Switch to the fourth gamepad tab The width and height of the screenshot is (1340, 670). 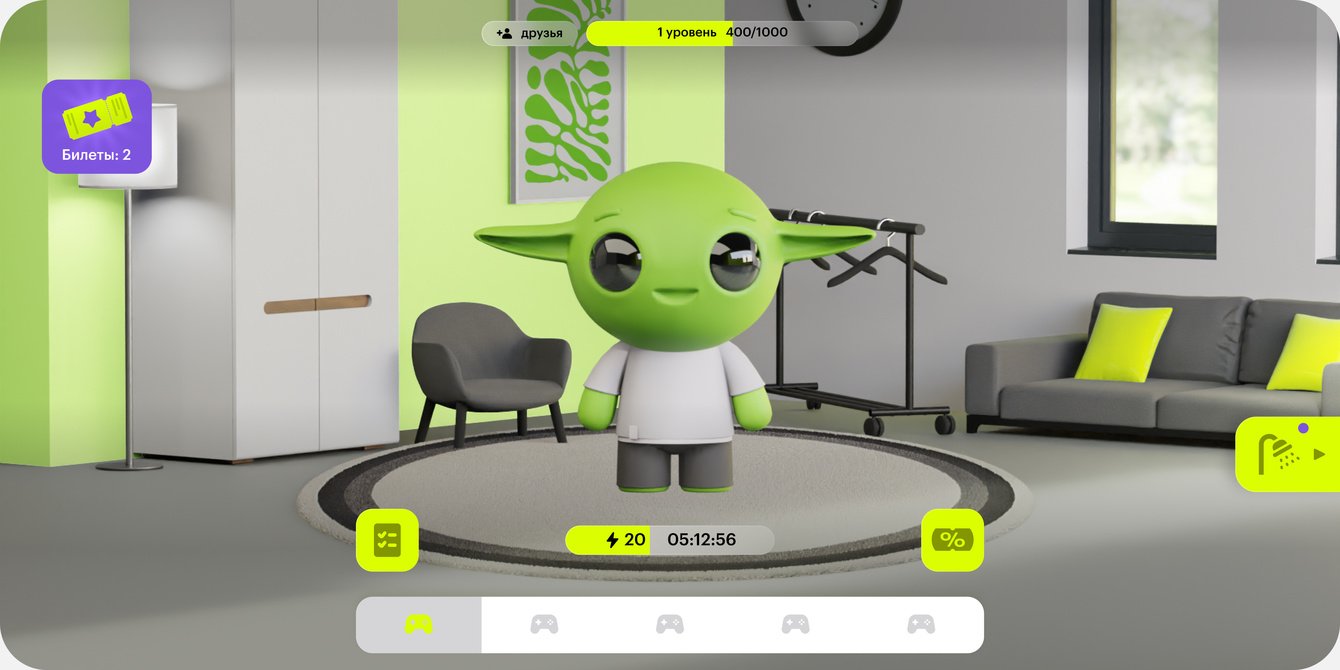click(x=795, y=625)
